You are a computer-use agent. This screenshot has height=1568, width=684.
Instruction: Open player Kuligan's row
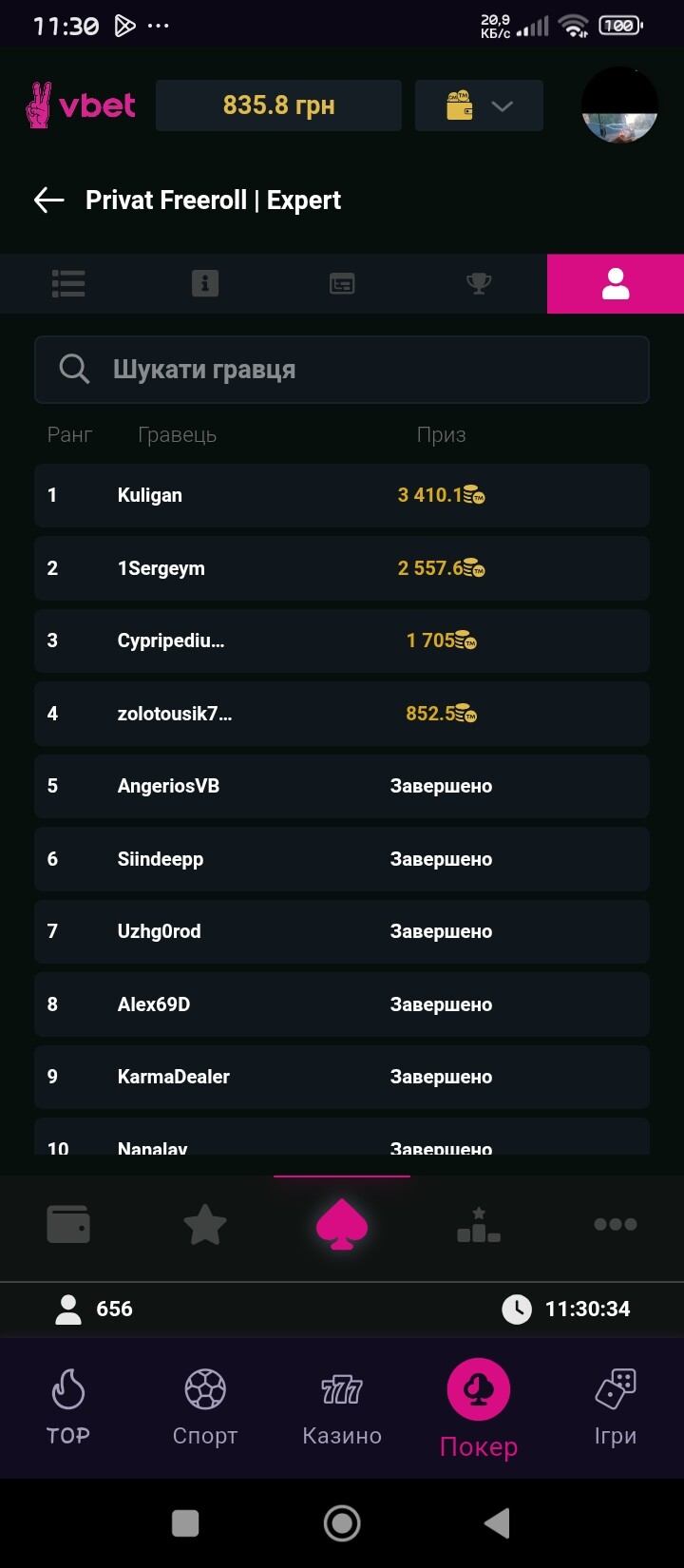[x=342, y=495]
